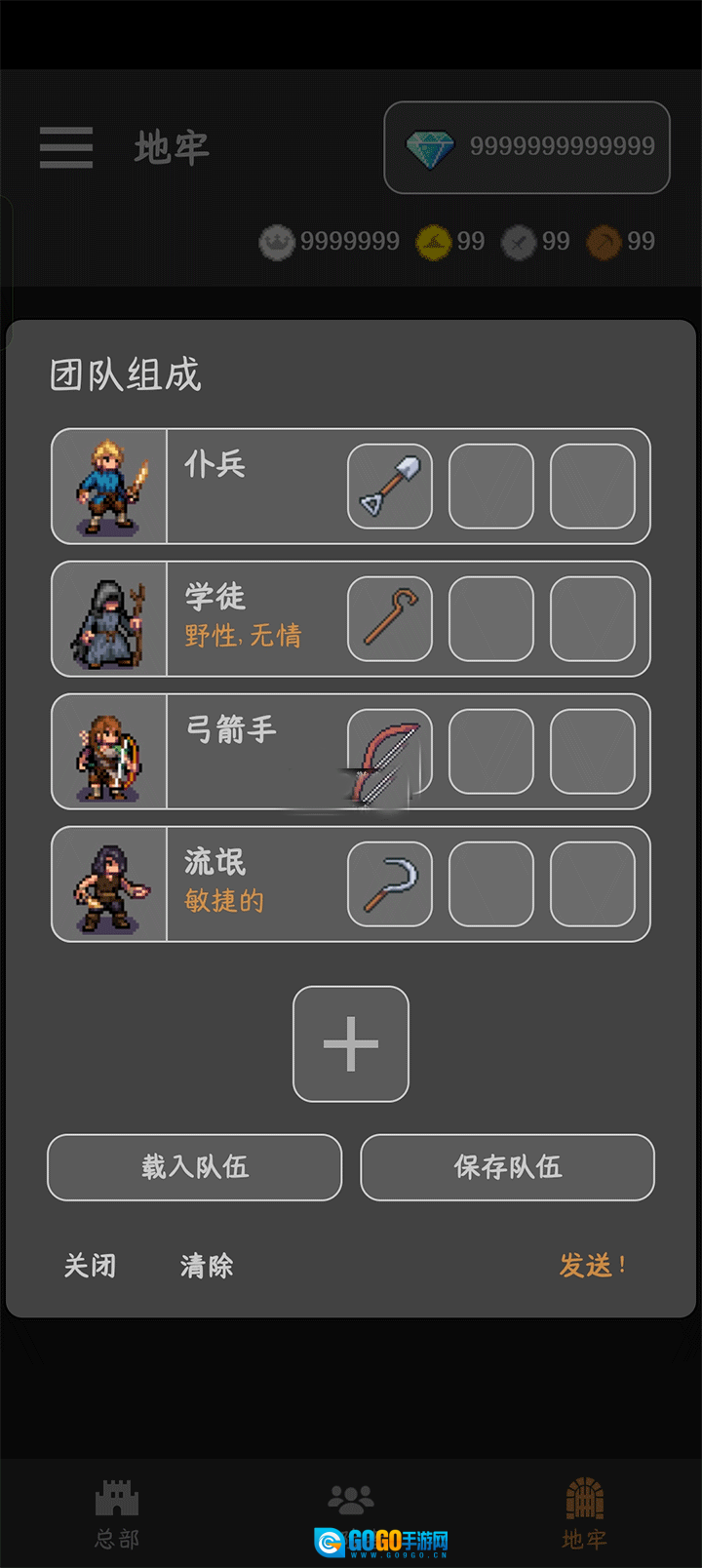Open the bow equipment slot of 弓箭手

(390, 751)
